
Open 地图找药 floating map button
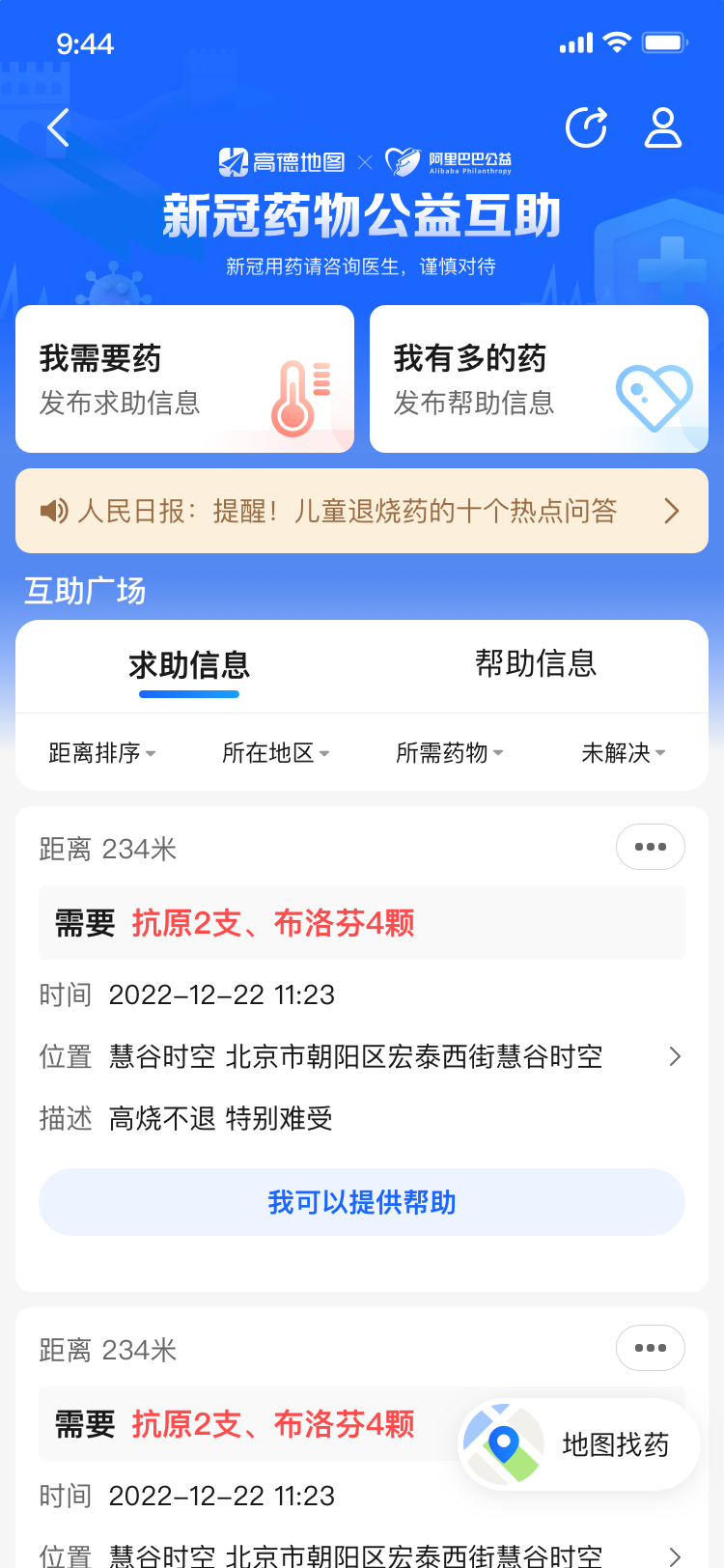click(x=579, y=1444)
